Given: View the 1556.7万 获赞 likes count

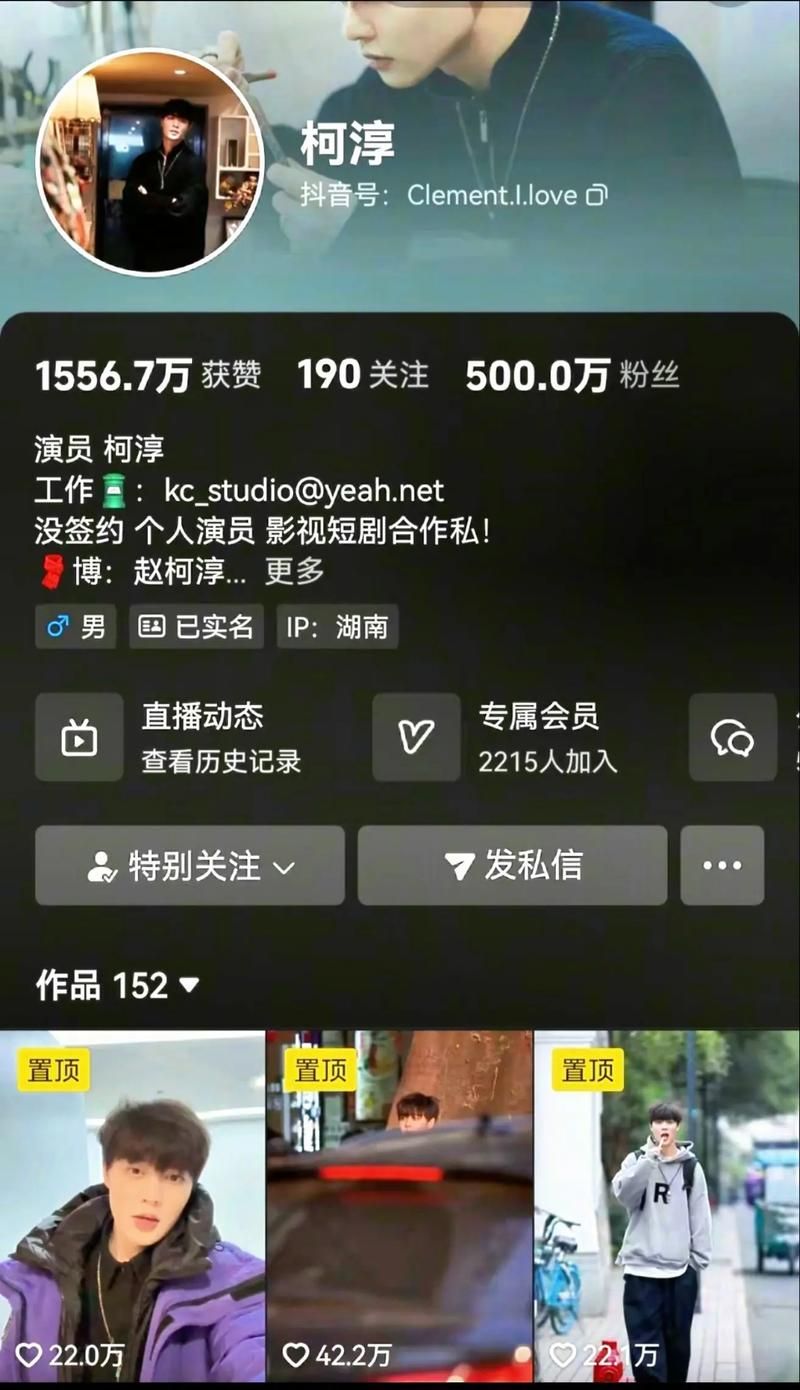Looking at the screenshot, I should [x=148, y=375].
